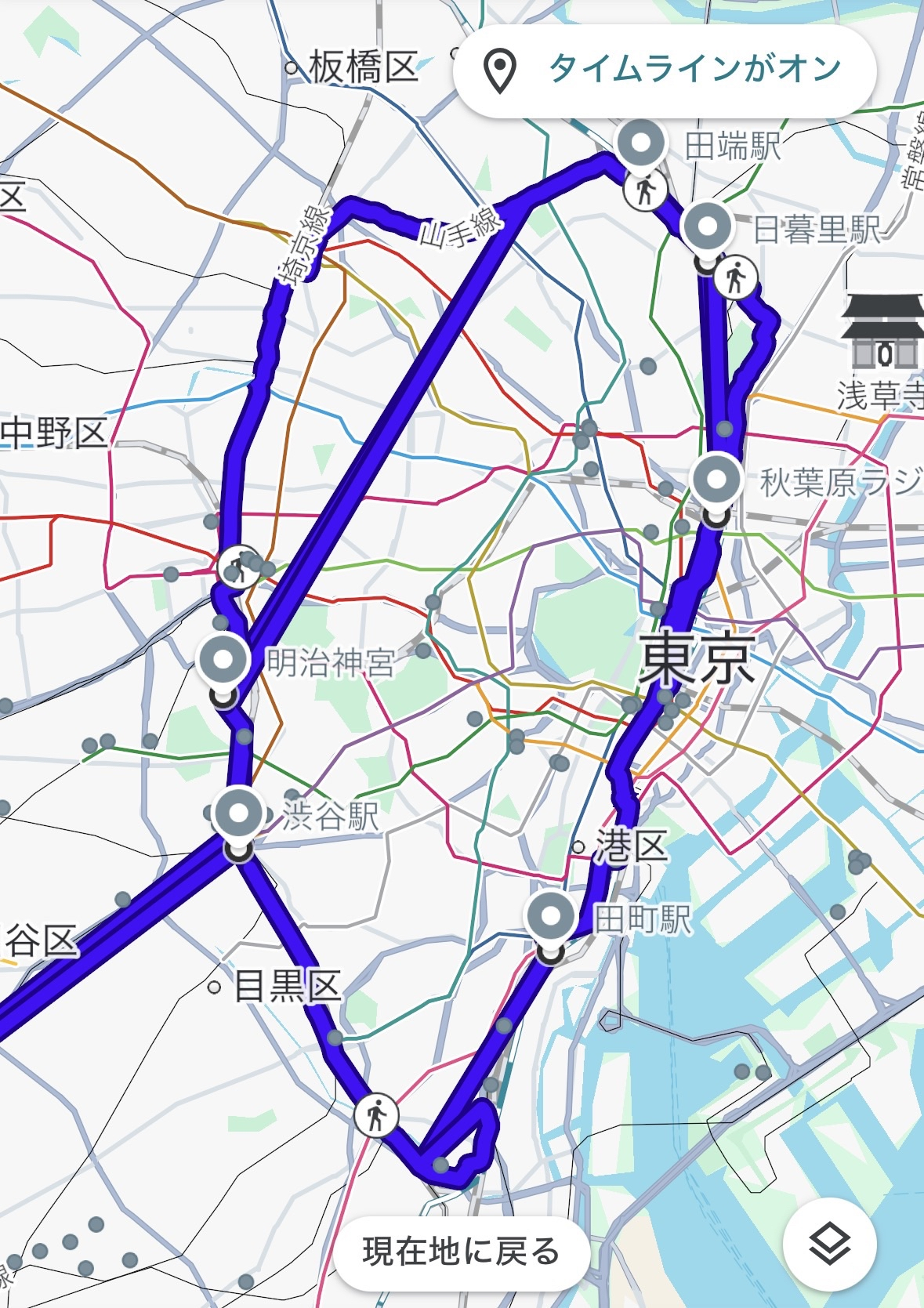Image resolution: width=924 pixels, height=1308 pixels.
Task: Tap the walking icon below 日暮里駅 pin
Action: pyautogui.click(x=735, y=277)
